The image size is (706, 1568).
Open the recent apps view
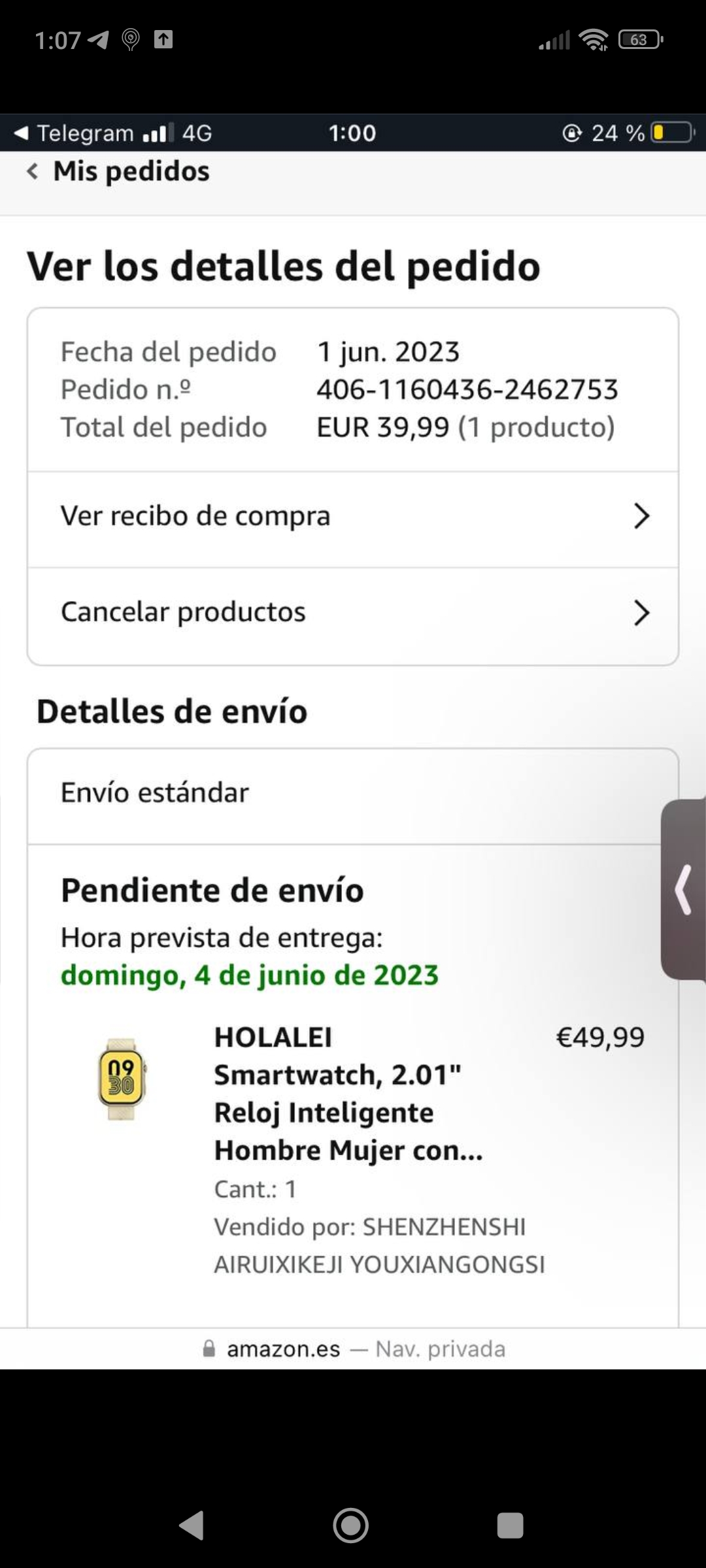click(510, 1526)
